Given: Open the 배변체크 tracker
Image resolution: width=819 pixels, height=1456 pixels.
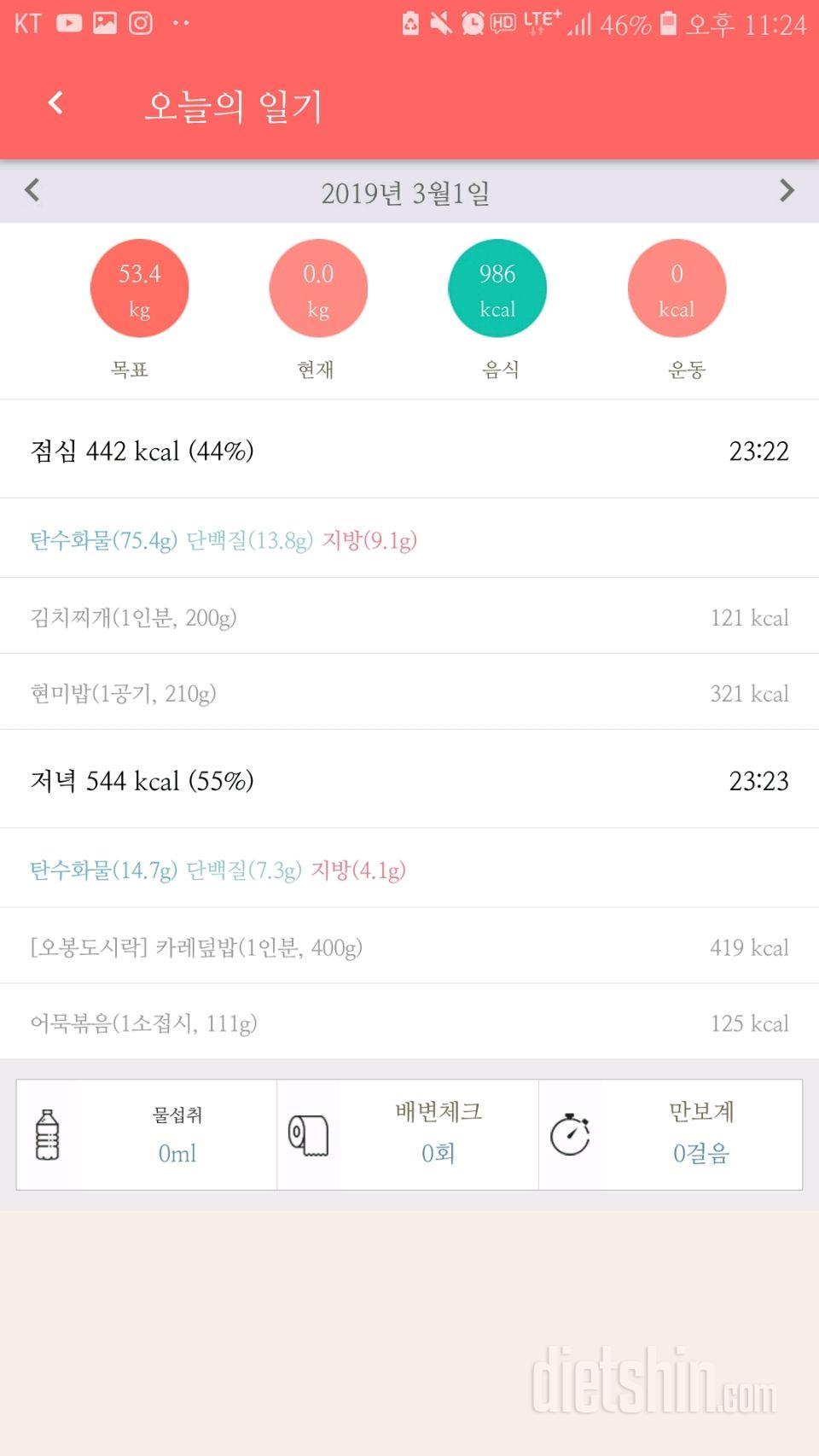Looking at the screenshot, I should click(408, 1135).
